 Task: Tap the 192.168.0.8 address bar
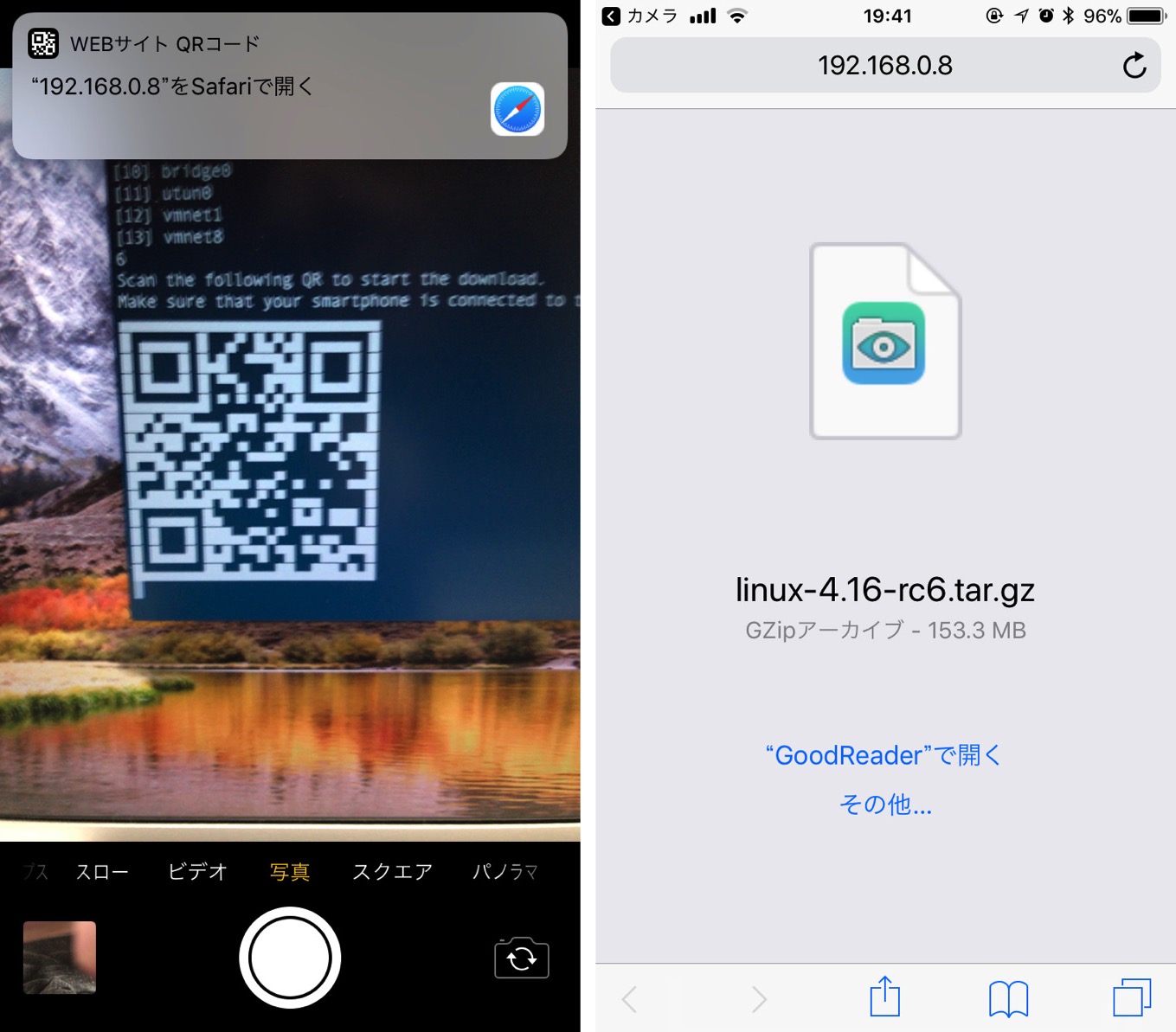point(884,66)
